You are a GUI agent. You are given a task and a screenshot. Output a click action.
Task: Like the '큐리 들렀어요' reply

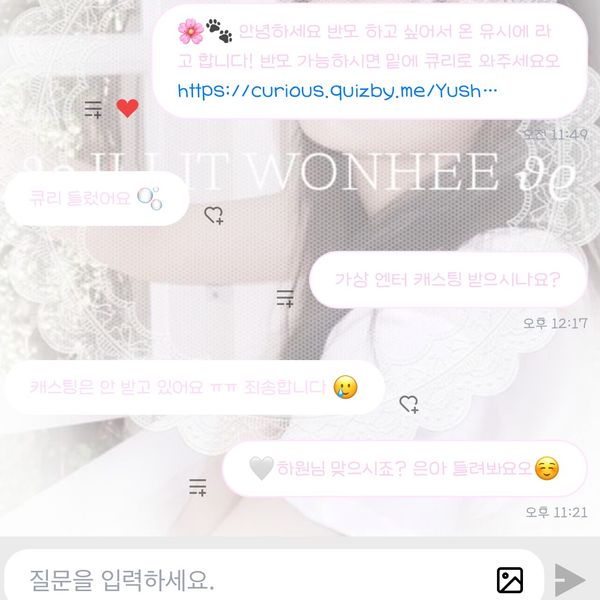pyautogui.click(x=213, y=215)
